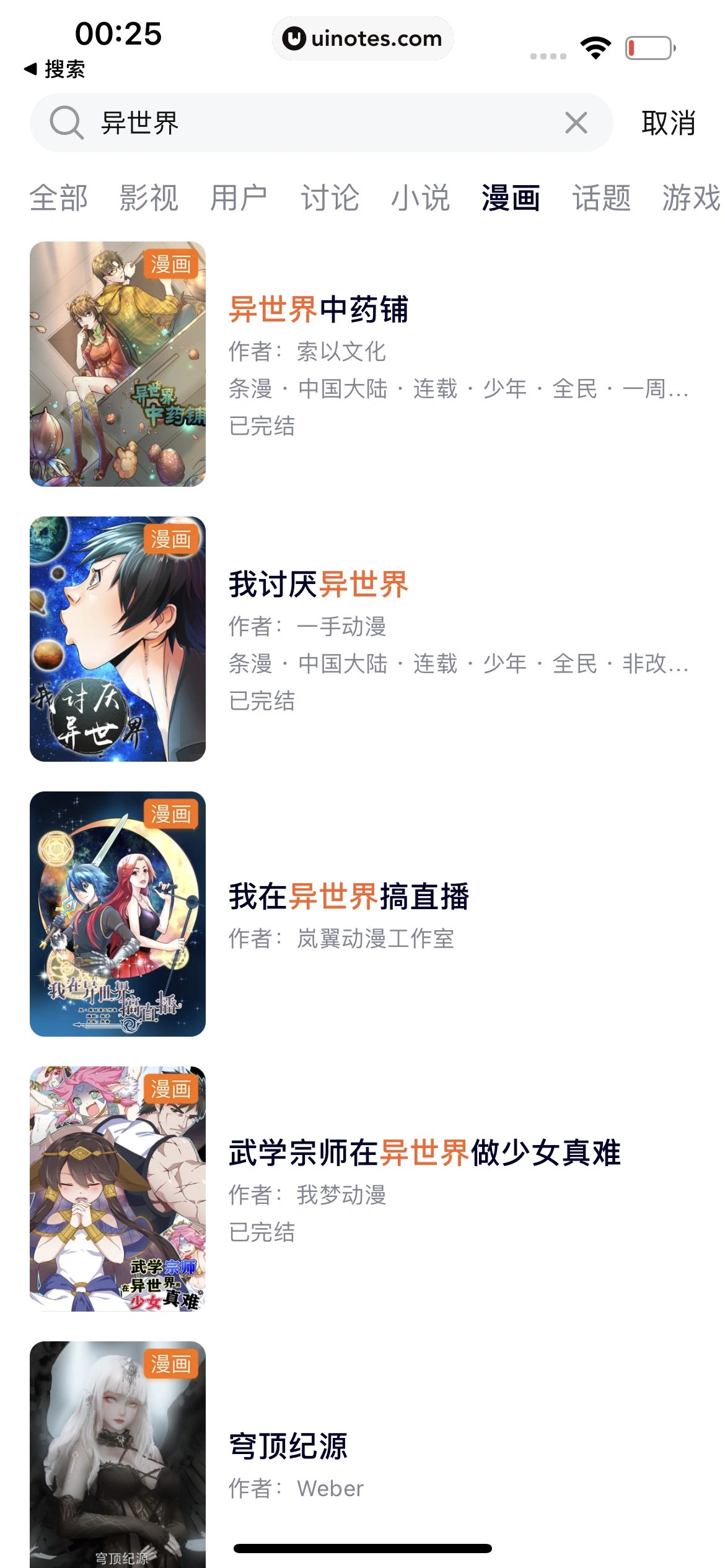
Task: Select the 影视 filter tab
Action: pos(149,198)
